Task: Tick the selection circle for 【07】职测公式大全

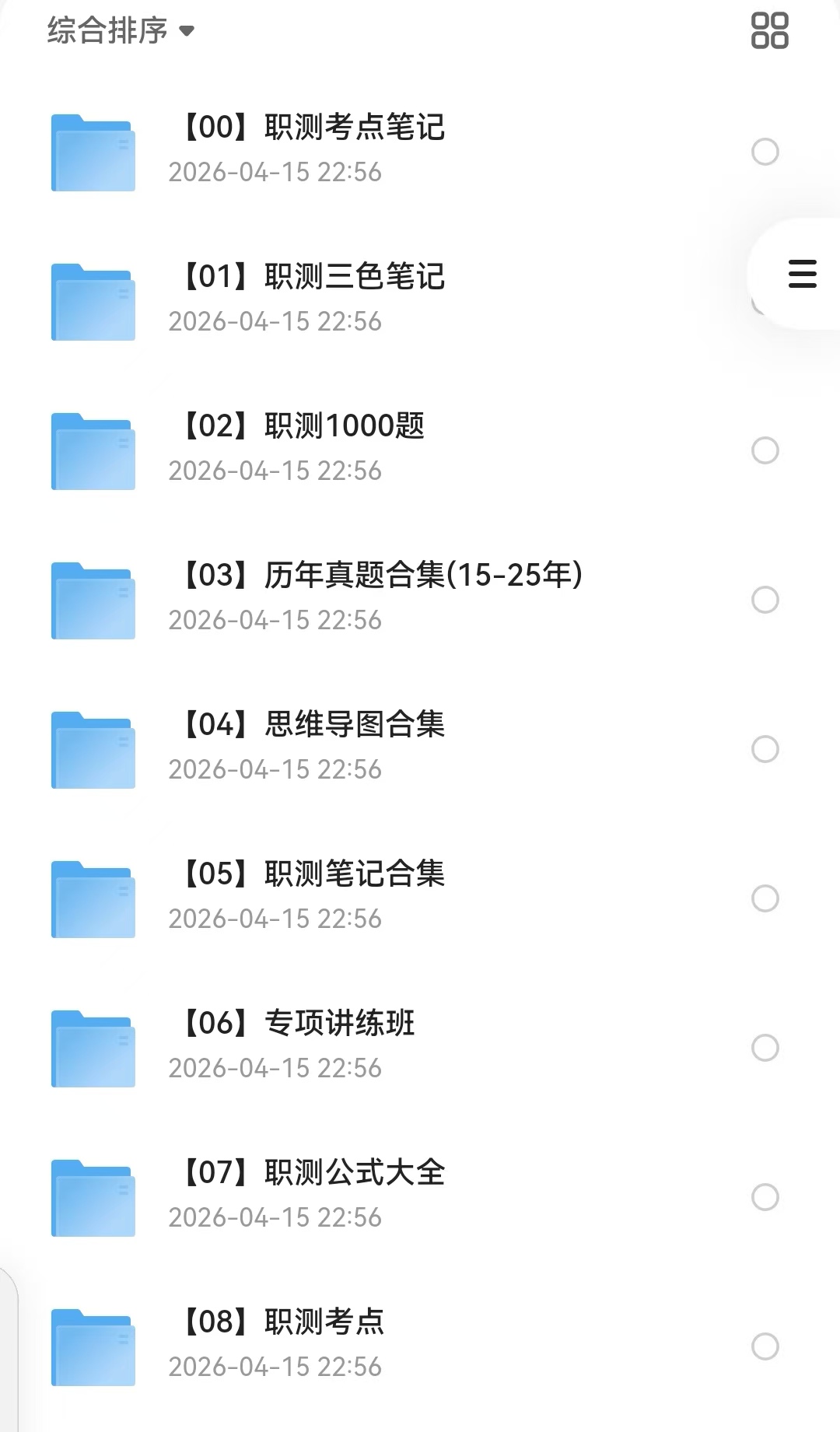Action: tap(765, 1197)
